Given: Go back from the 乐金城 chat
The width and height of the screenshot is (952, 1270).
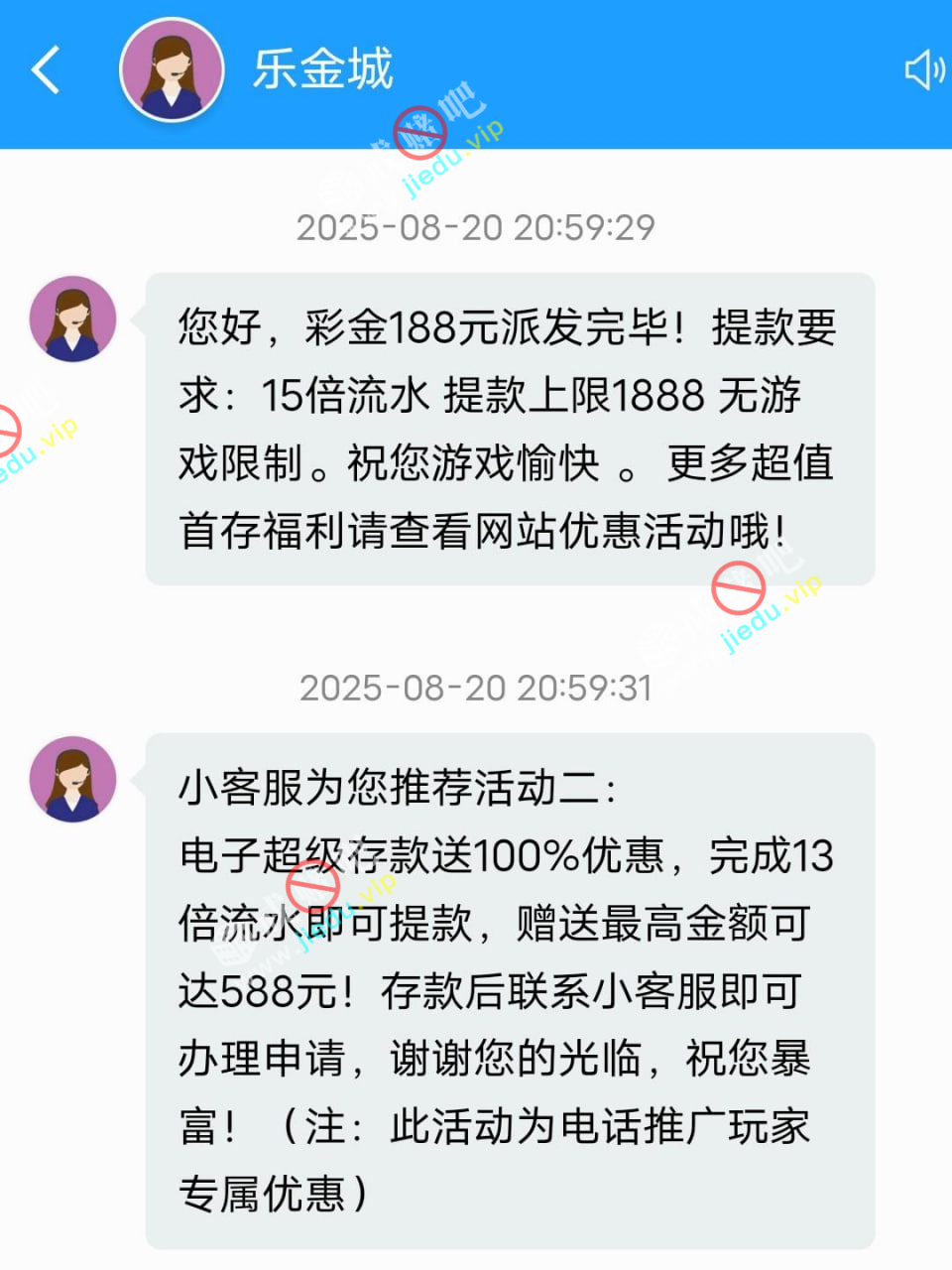Looking at the screenshot, I should tap(46, 70).
